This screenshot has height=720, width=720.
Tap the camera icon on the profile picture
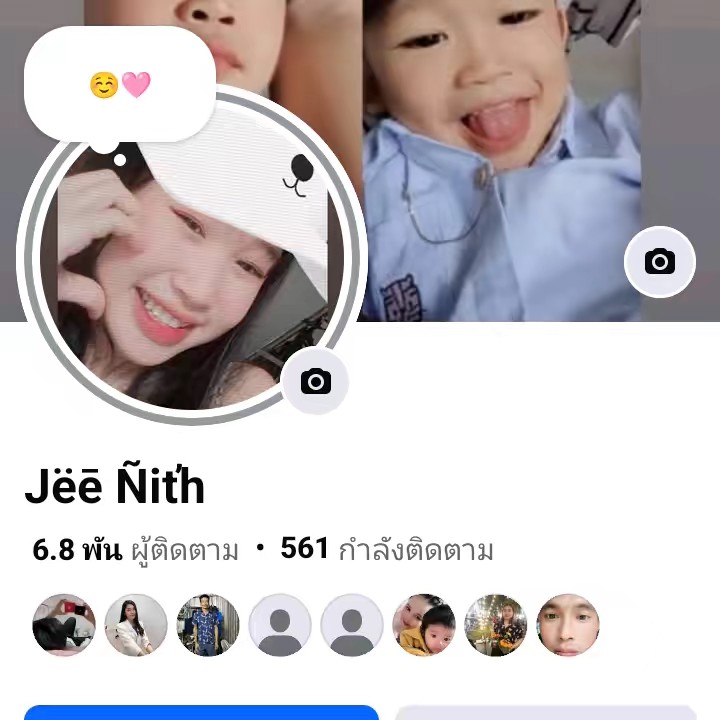(316, 381)
